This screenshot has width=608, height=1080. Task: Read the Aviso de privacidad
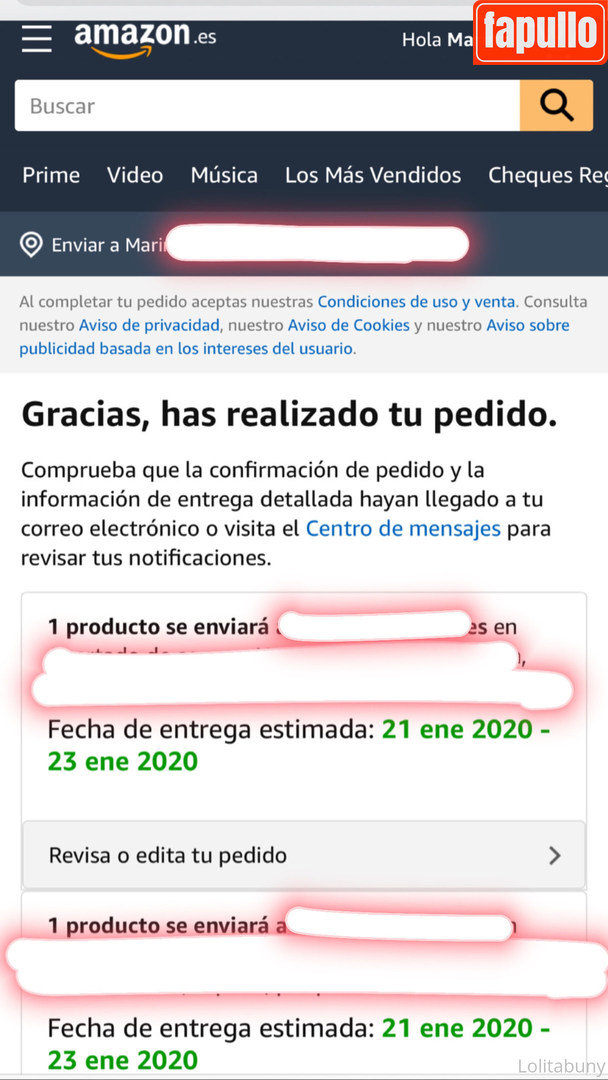[149, 325]
